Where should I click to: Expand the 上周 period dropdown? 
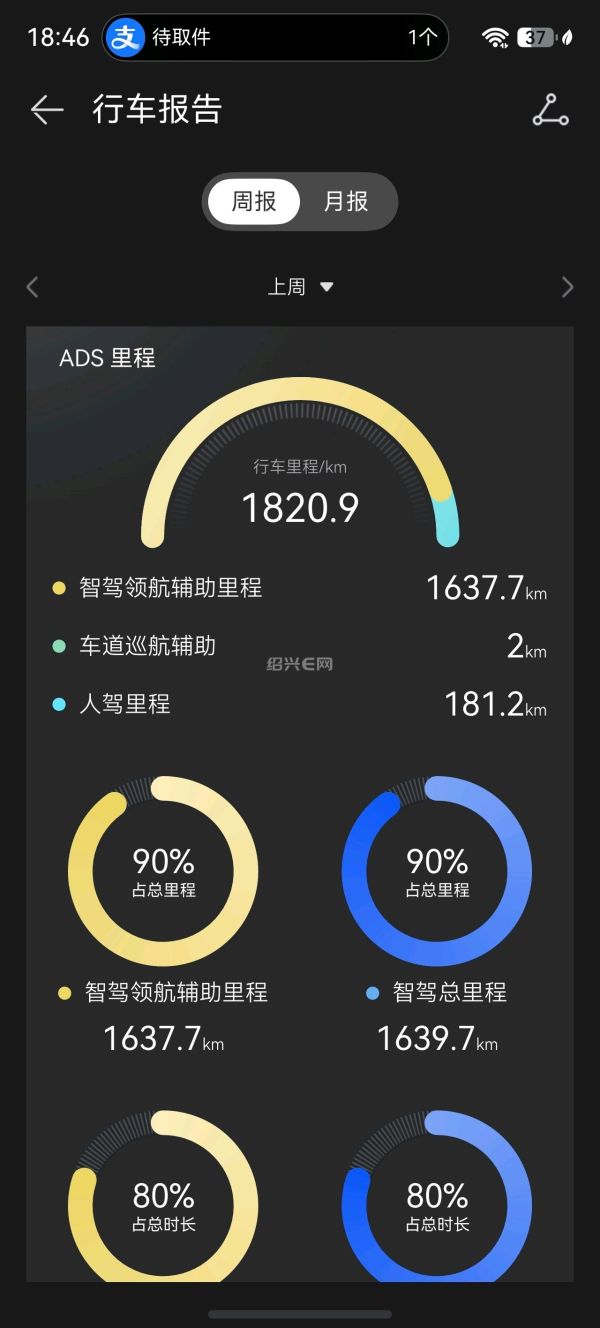(x=300, y=287)
